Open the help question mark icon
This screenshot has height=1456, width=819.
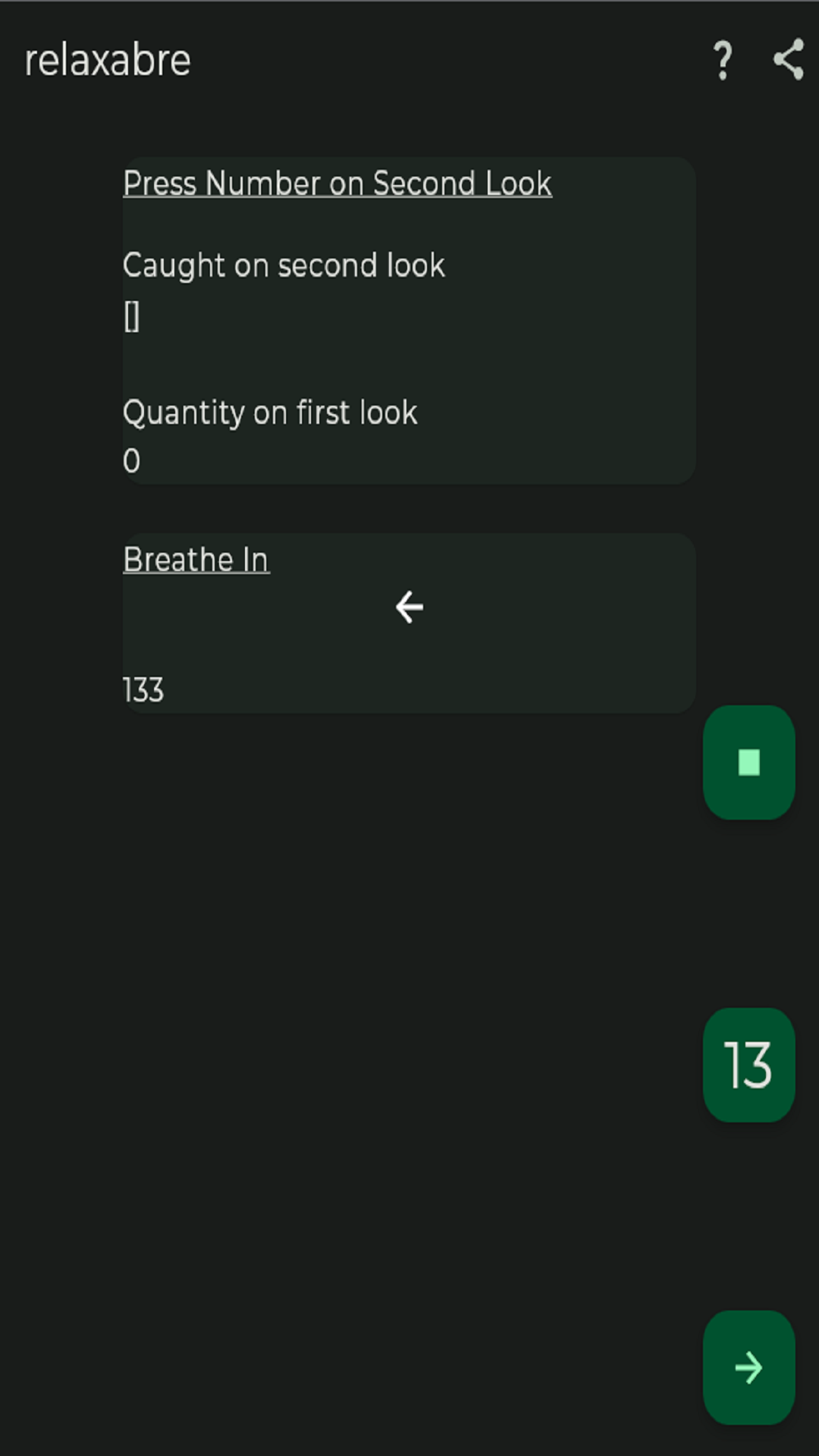pyautogui.click(x=723, y=61)
